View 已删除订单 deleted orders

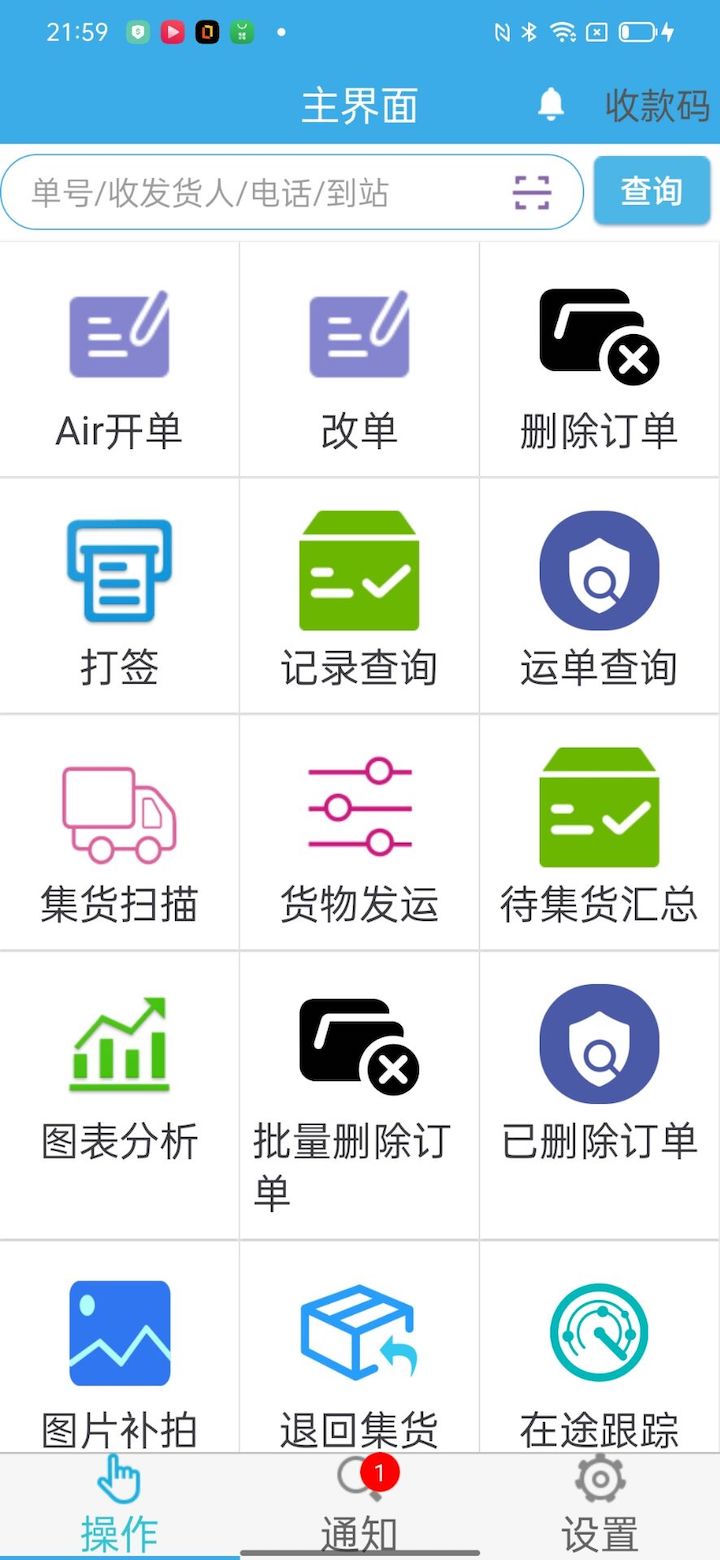click(598, 1070)
